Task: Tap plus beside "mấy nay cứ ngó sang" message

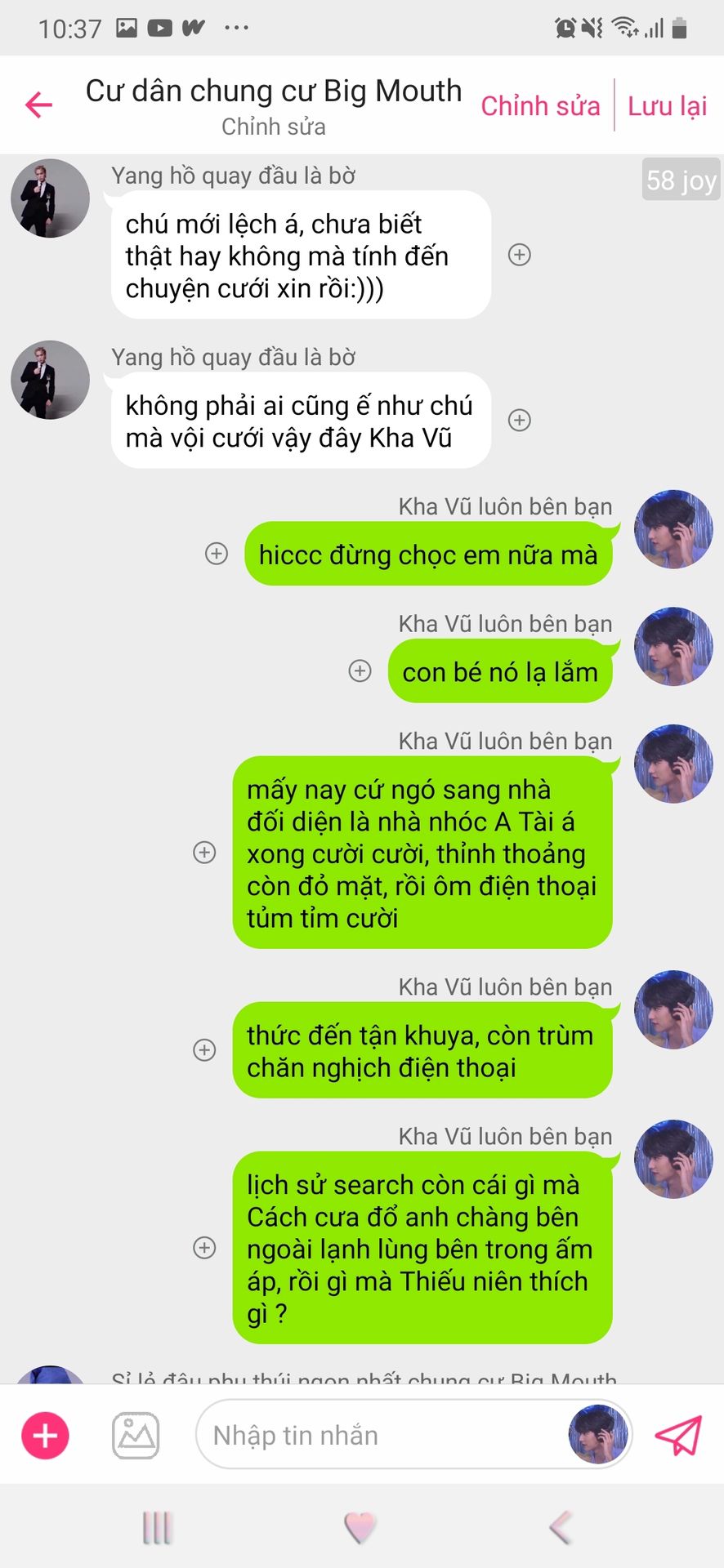Action: (204, 853)
